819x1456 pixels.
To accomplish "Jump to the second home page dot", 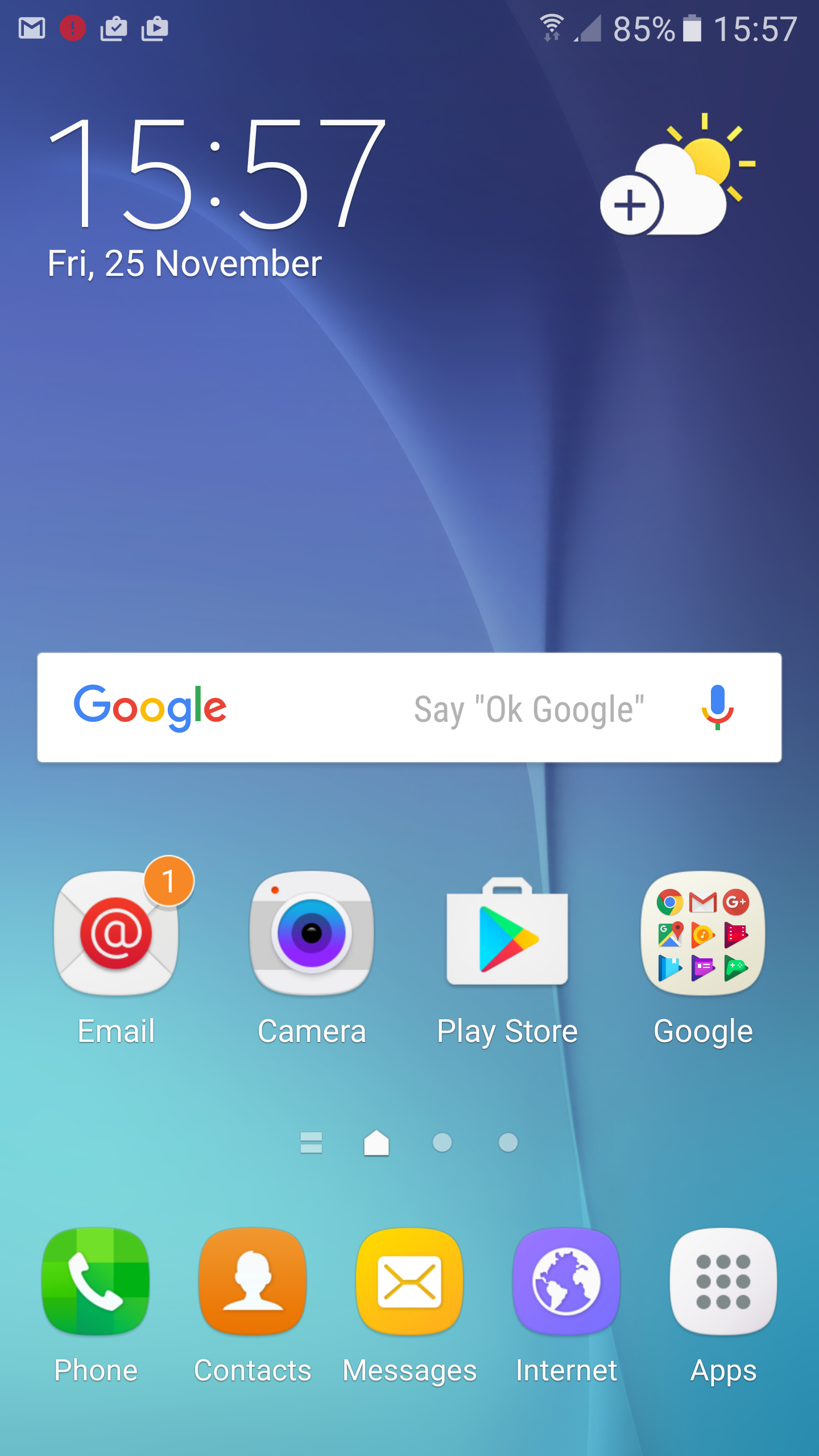I will 442,1142.
